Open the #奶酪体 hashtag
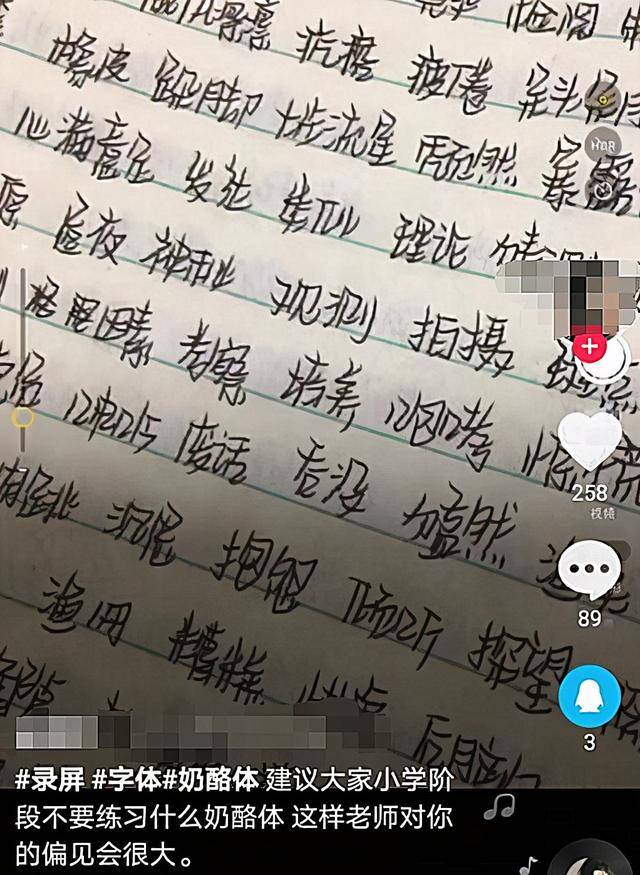Image resolution: width=640 pixels, height=875 pixels. 211,778
